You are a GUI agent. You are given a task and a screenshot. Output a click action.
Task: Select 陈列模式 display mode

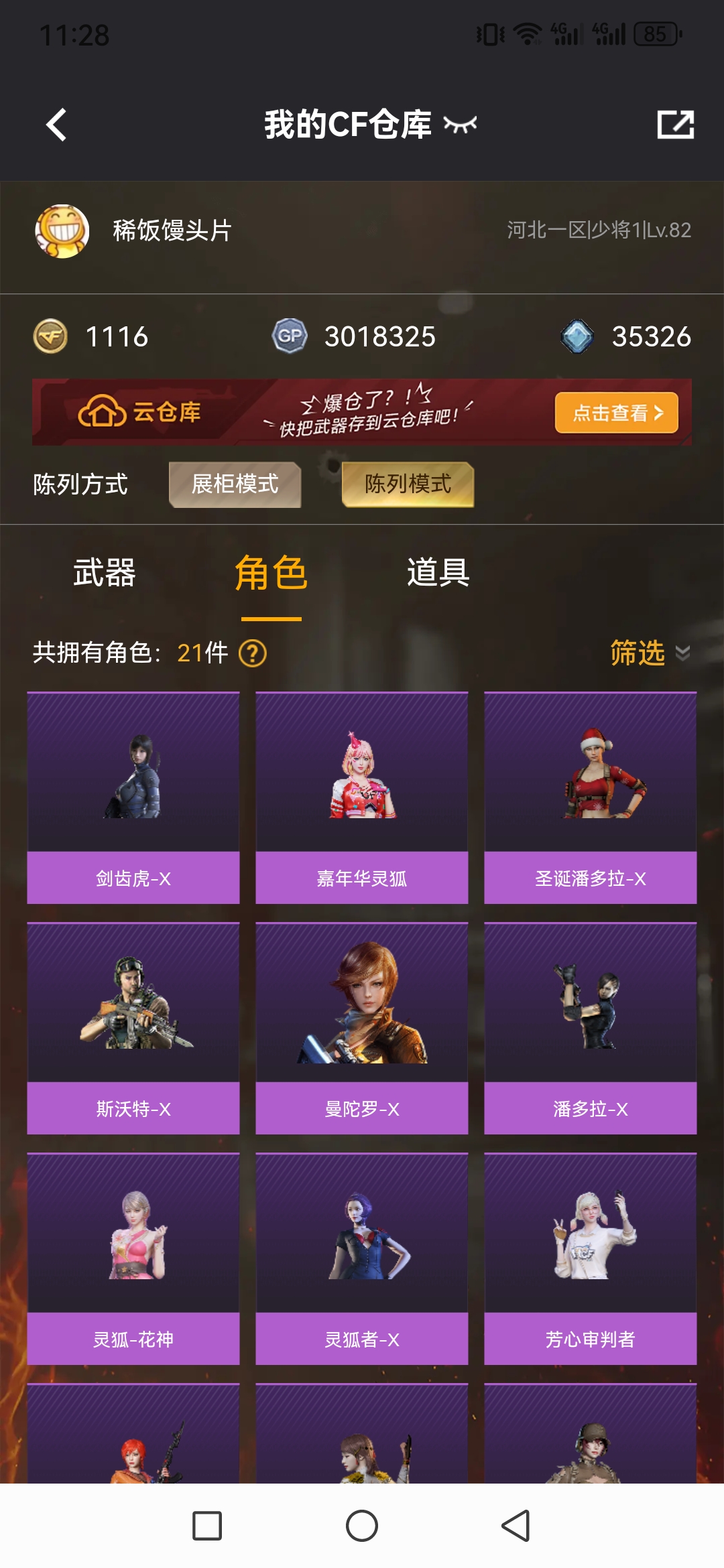[408, 484]
